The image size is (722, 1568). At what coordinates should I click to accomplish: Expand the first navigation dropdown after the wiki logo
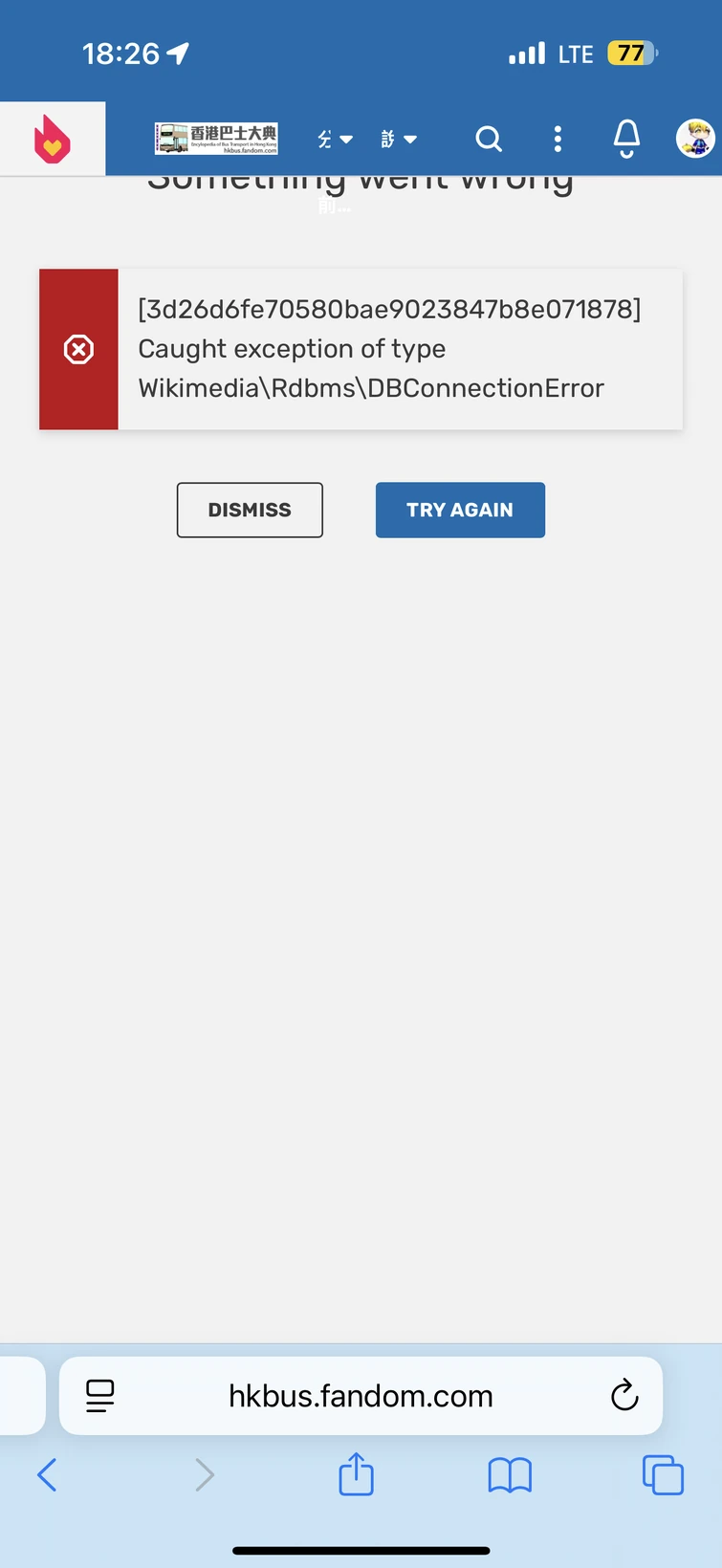click(336, 140)
